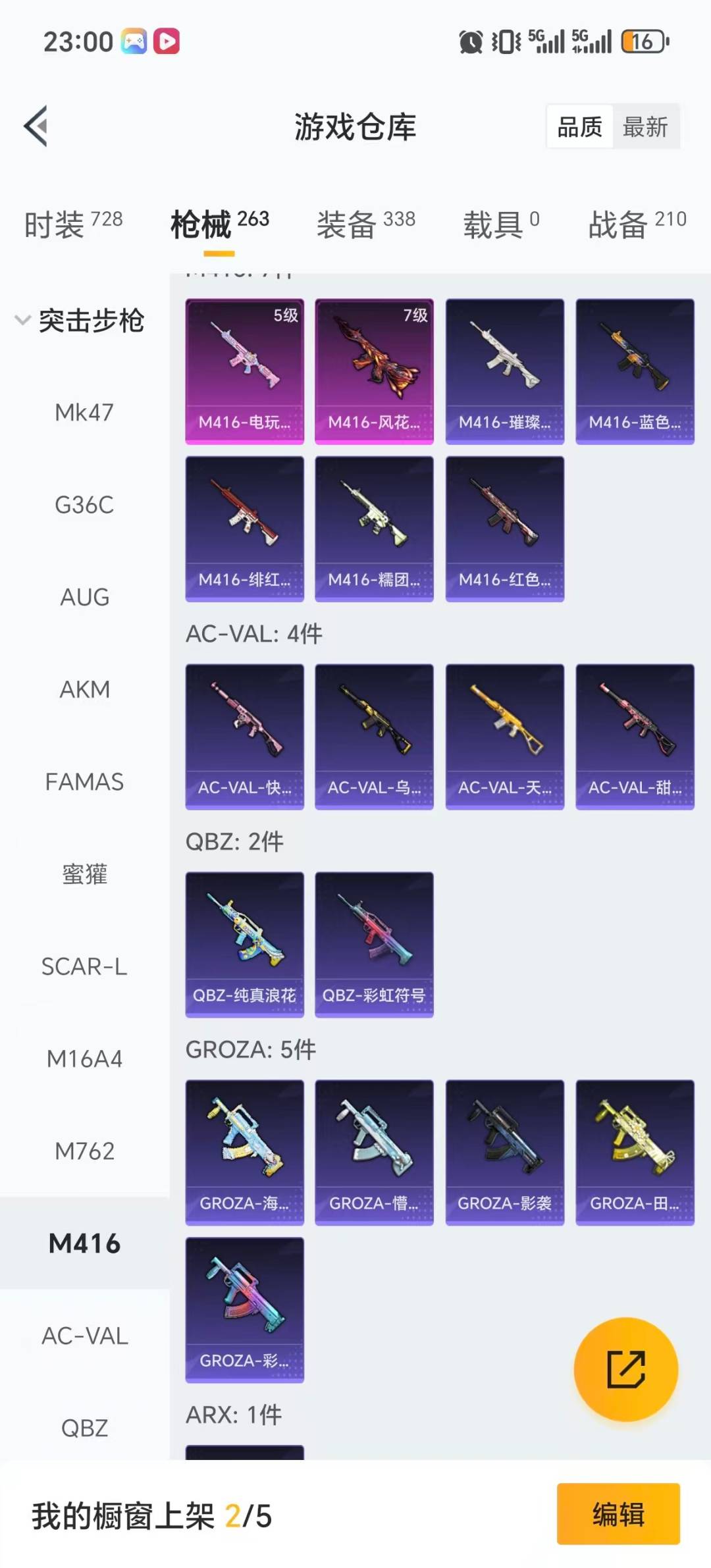Open the 5级 M416-电玩 skin

point(244,371)
